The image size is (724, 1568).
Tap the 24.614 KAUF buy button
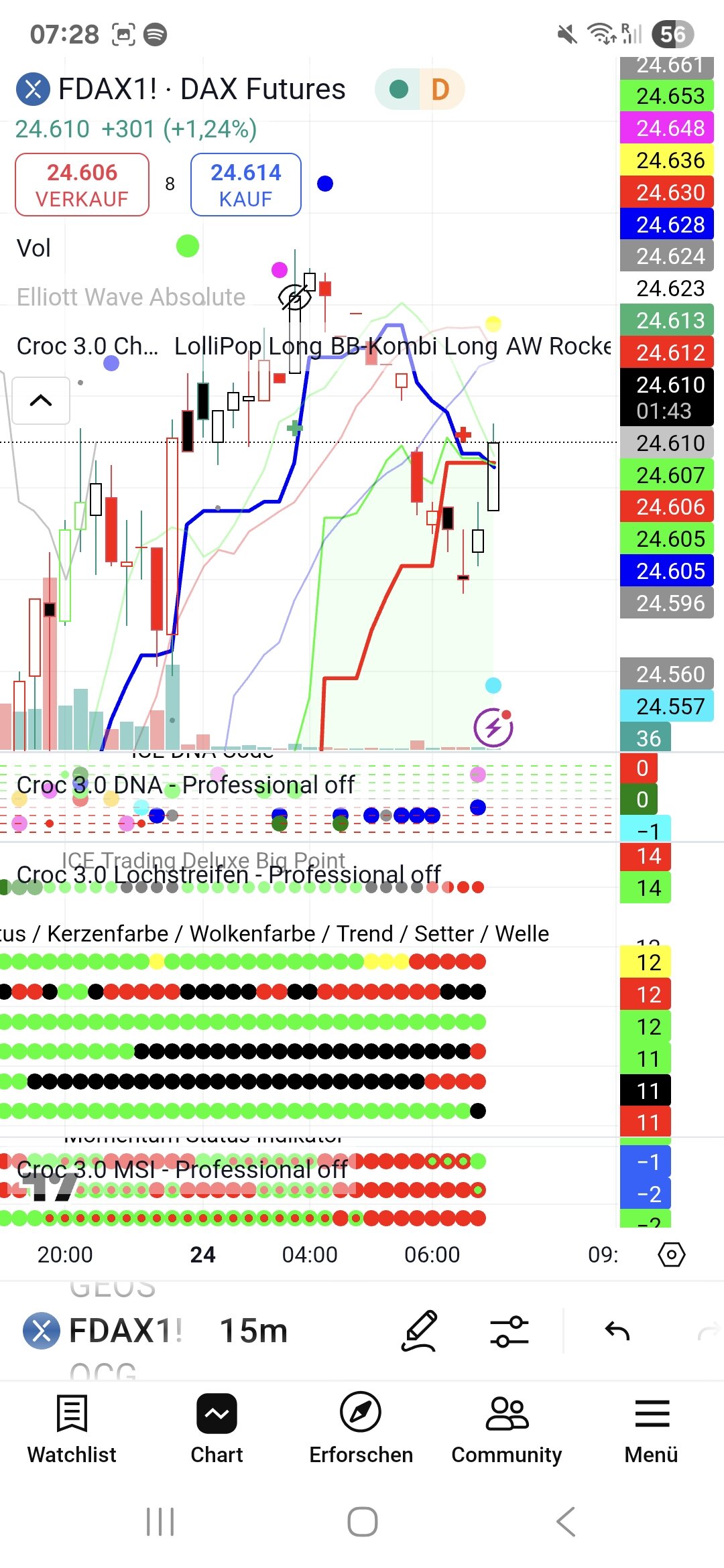[245, 185]
